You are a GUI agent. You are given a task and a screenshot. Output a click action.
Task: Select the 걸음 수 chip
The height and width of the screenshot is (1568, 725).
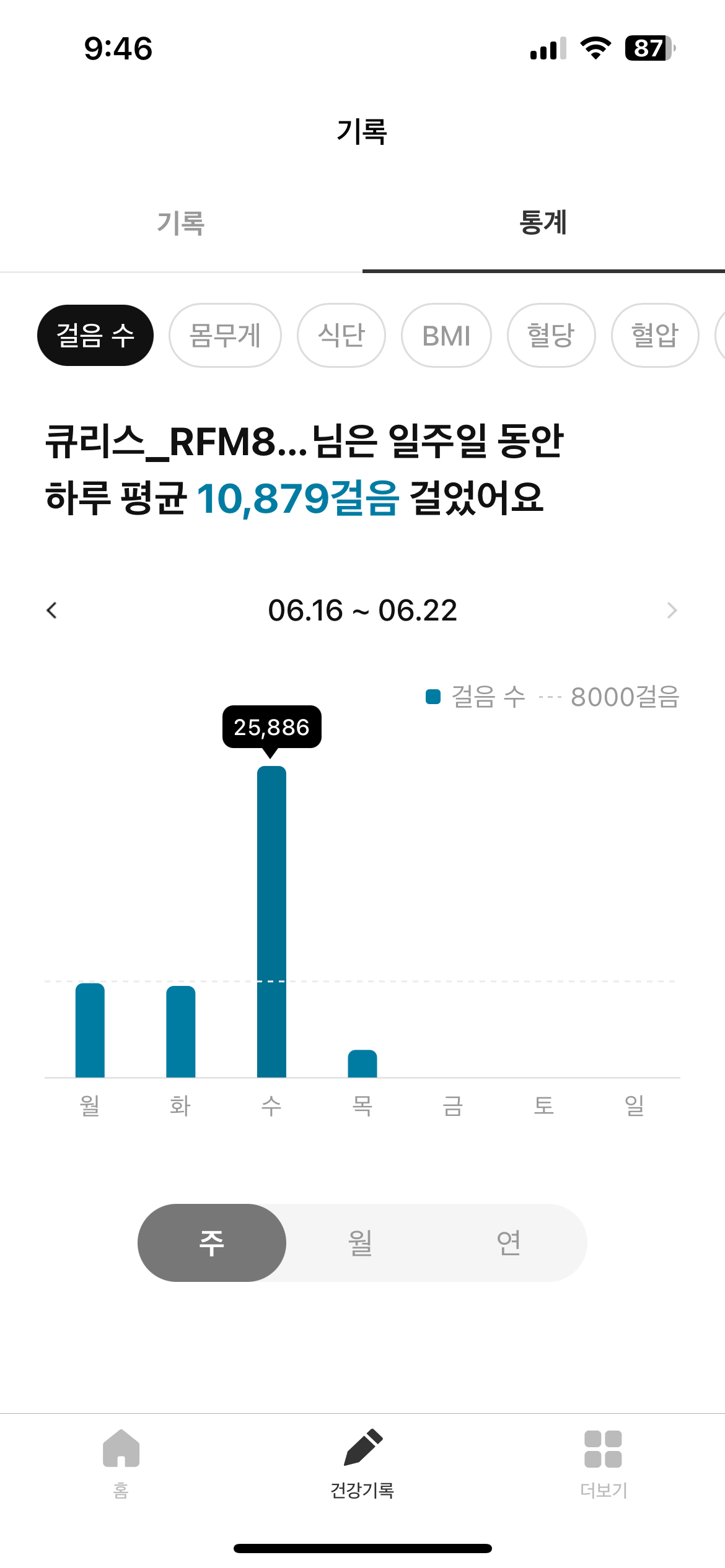click(95, 335)
